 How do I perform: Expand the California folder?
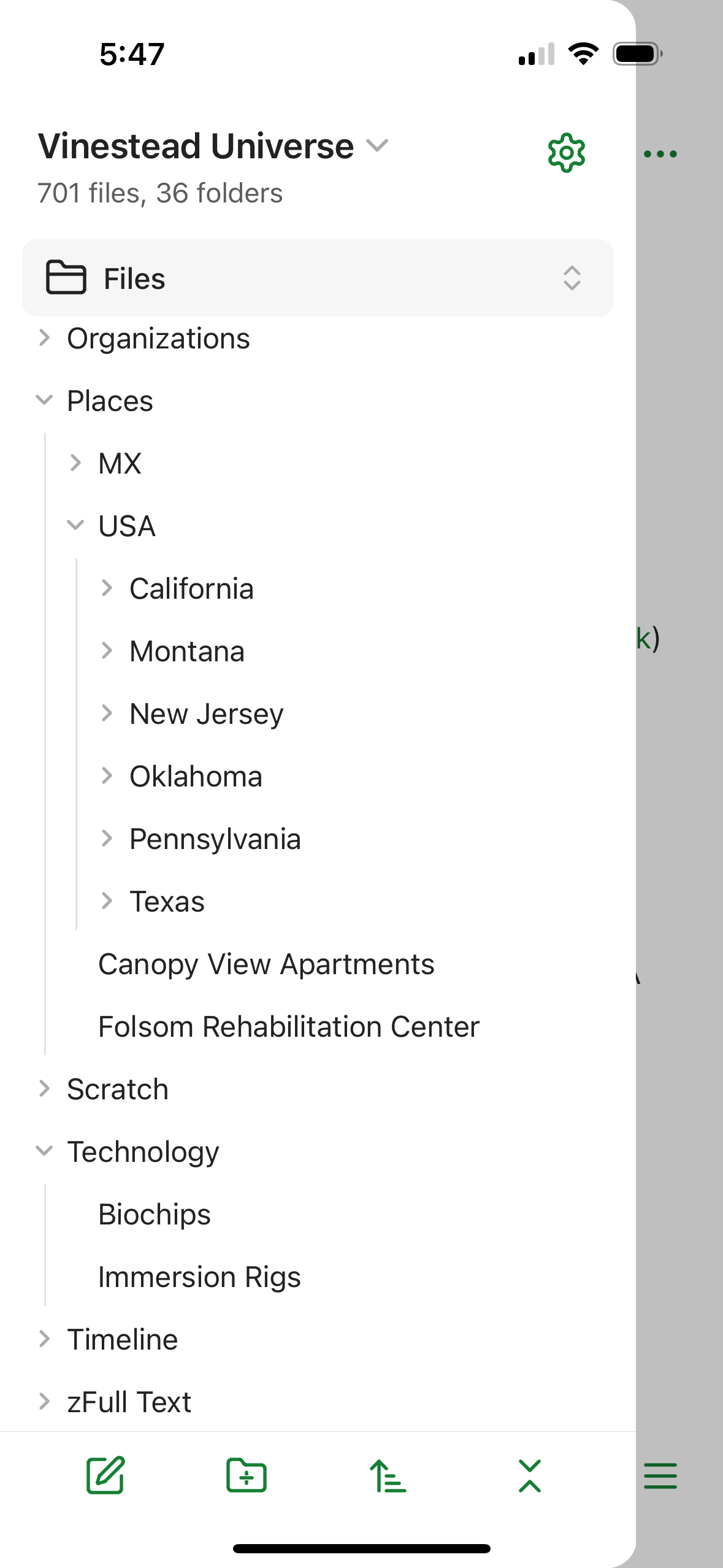(191, 588)
